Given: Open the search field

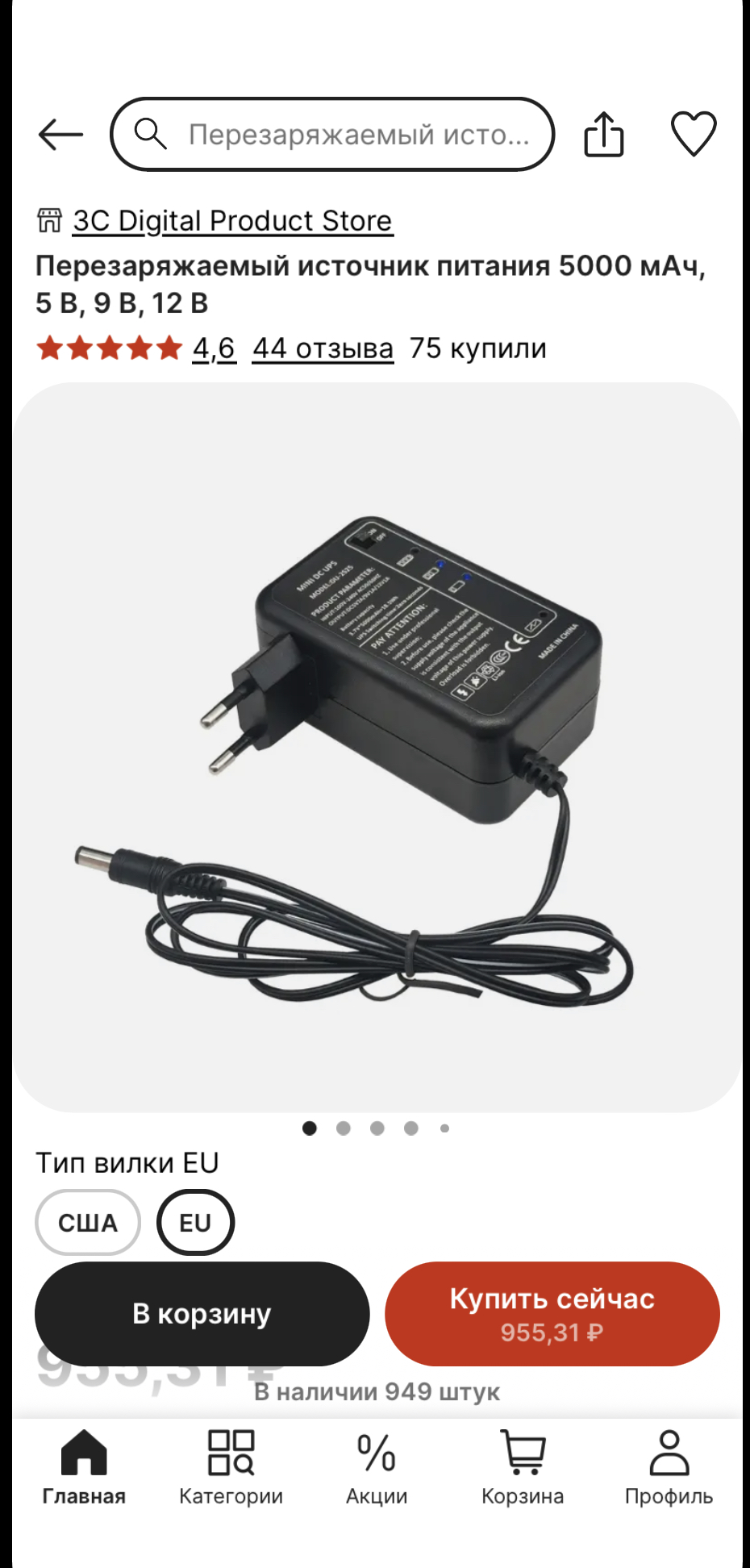Looking at the screenshot, I should [x=332, y=135].
